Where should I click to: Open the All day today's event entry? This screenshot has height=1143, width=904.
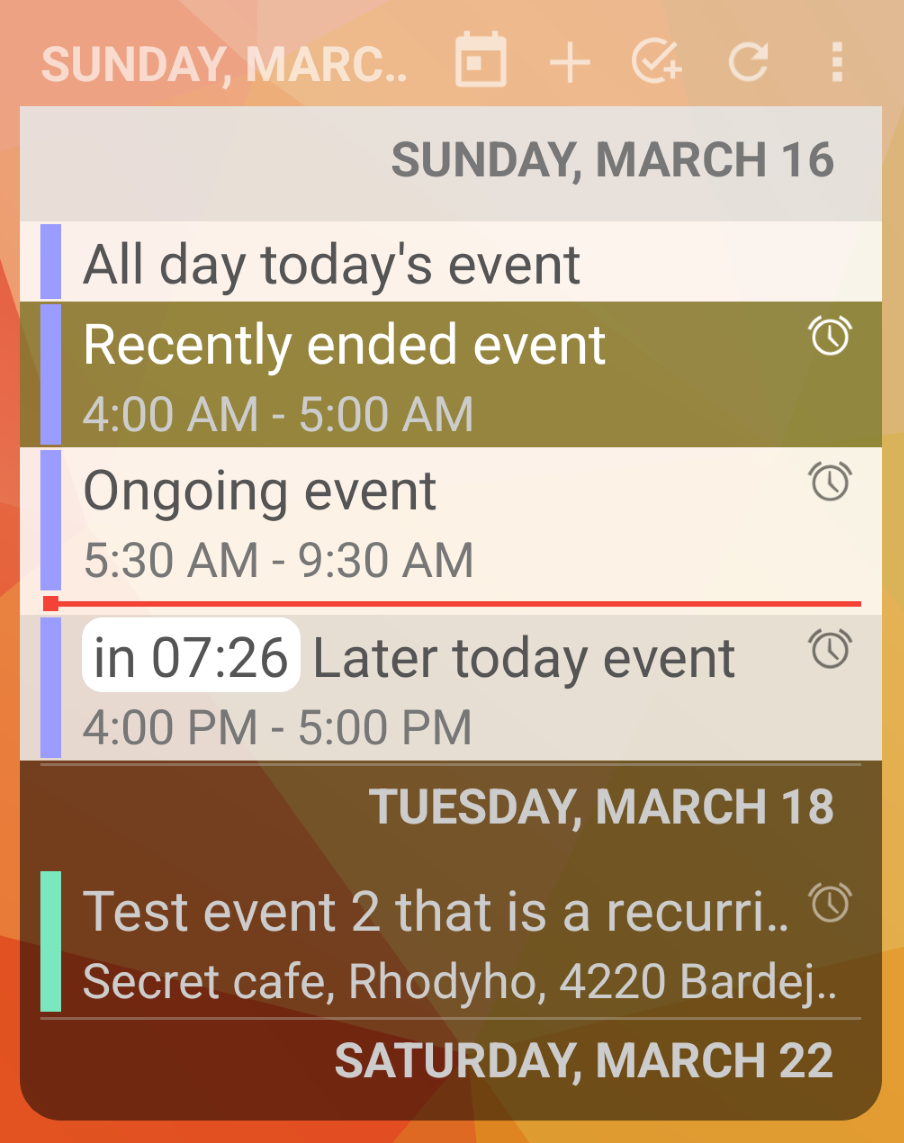(x=450, y=265)
